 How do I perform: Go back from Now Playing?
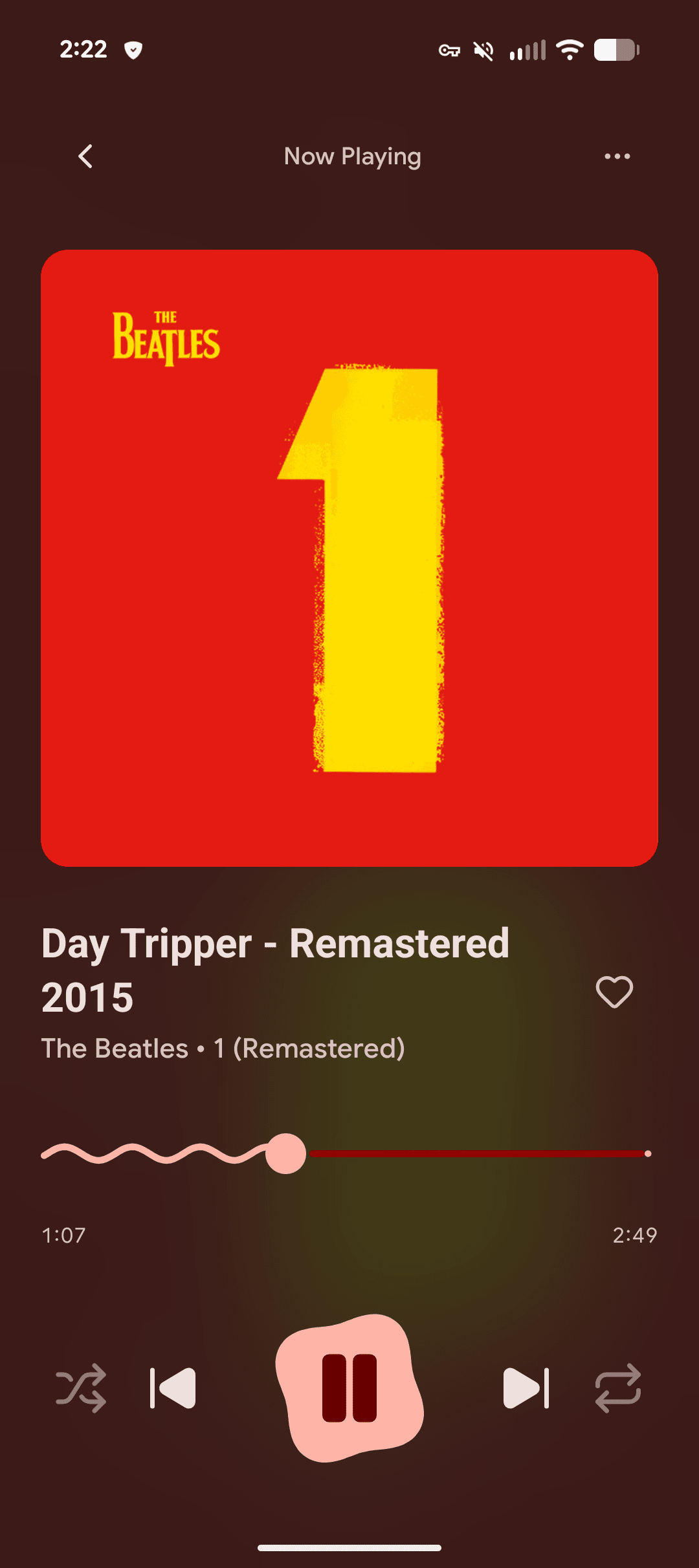click(x=85, y=157)
